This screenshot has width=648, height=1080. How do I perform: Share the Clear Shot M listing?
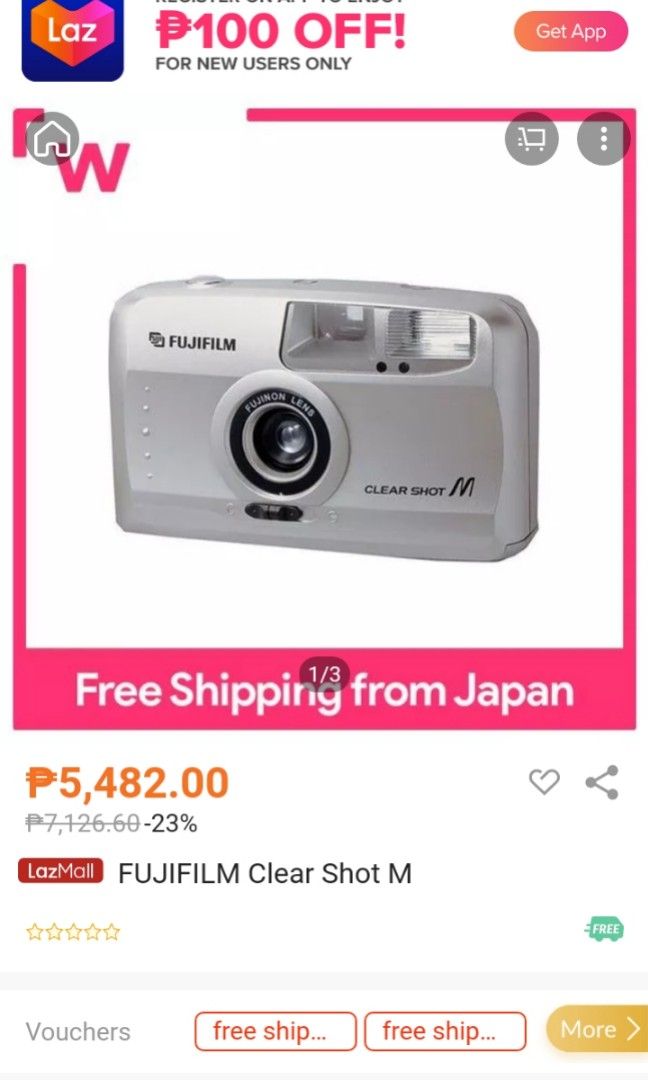coord(602,782)
